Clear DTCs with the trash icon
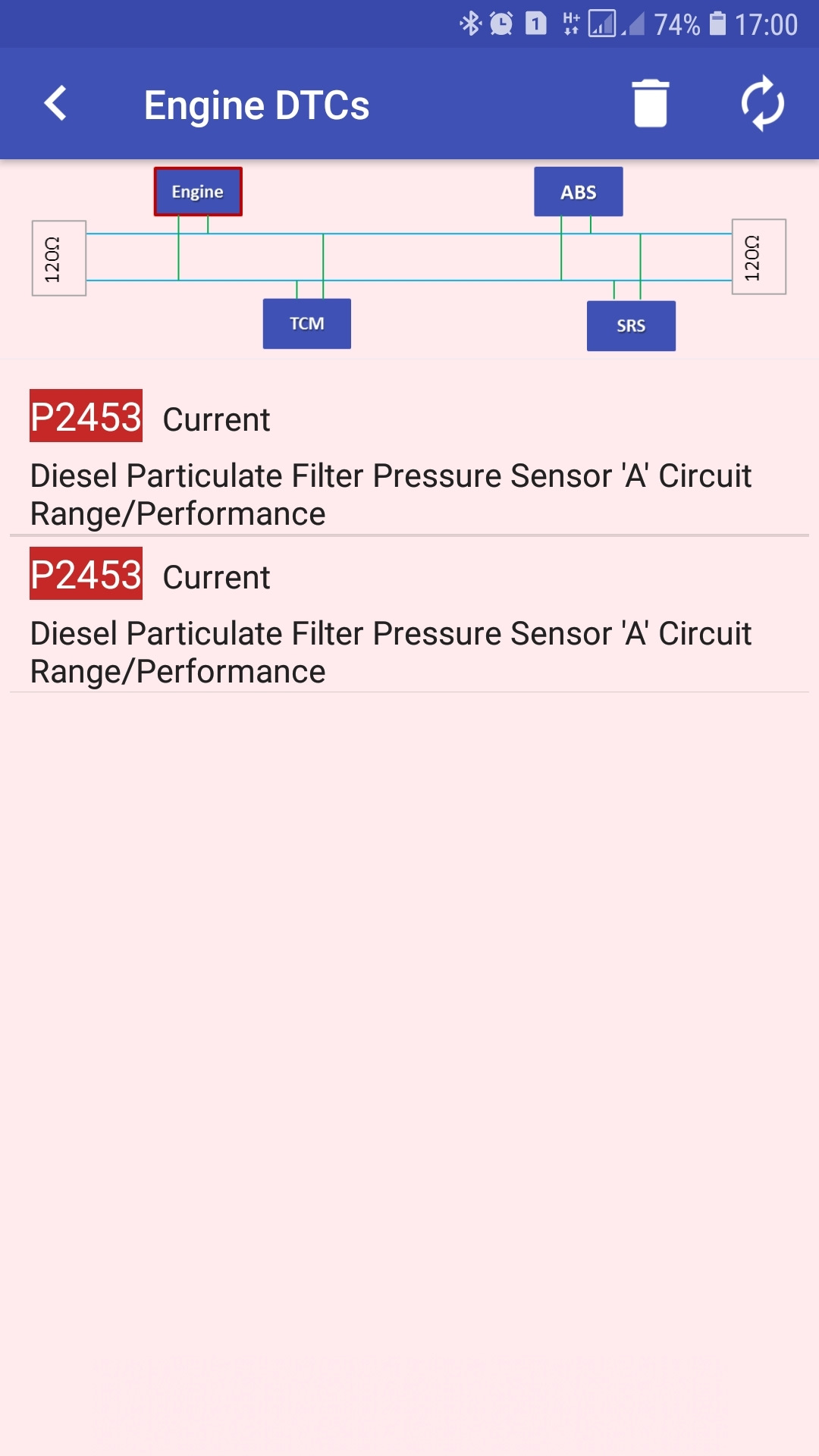Screen dimensions: 819x1456 (650, 104)
